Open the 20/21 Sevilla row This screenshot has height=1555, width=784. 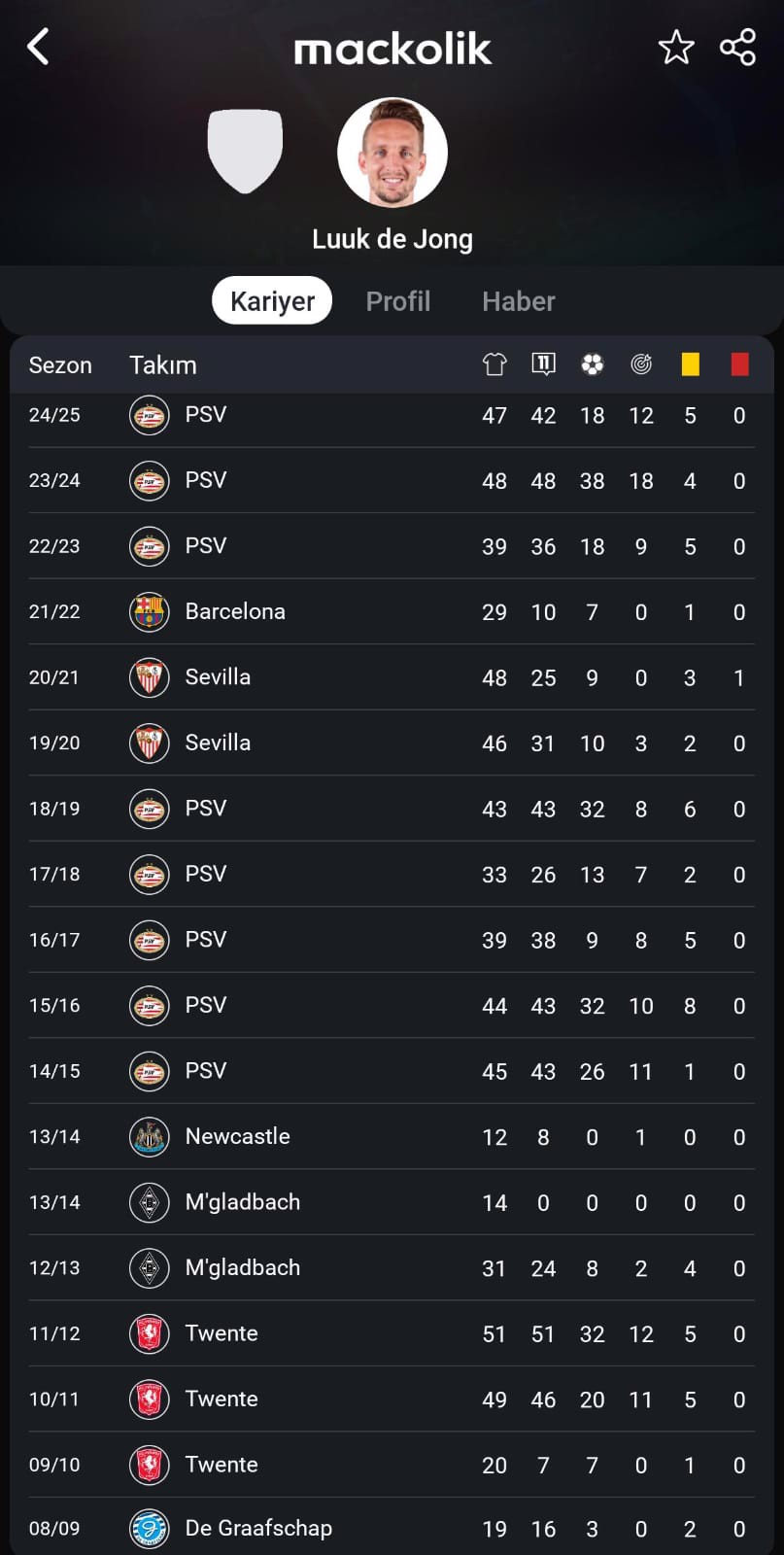392,677
